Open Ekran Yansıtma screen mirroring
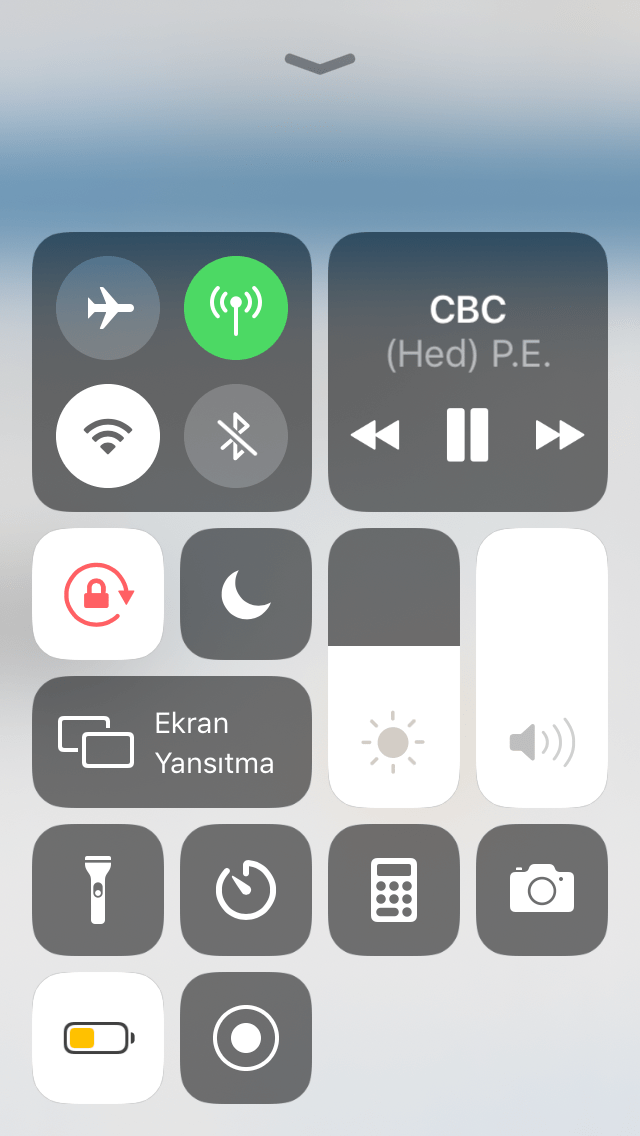The width and height of the screenshot is (640, 1136). click(x=172, y=742)
